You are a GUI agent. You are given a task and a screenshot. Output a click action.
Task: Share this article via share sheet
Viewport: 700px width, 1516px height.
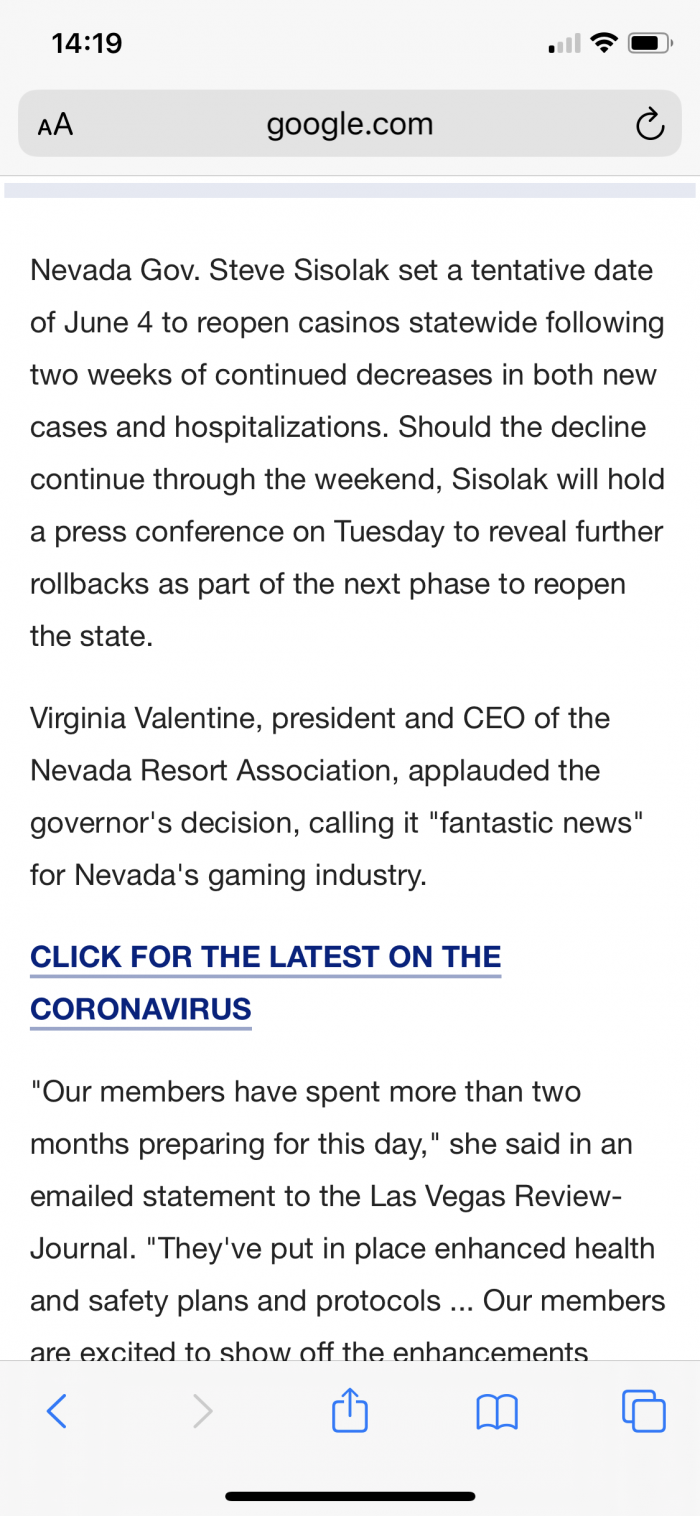tap(350, 1409)
